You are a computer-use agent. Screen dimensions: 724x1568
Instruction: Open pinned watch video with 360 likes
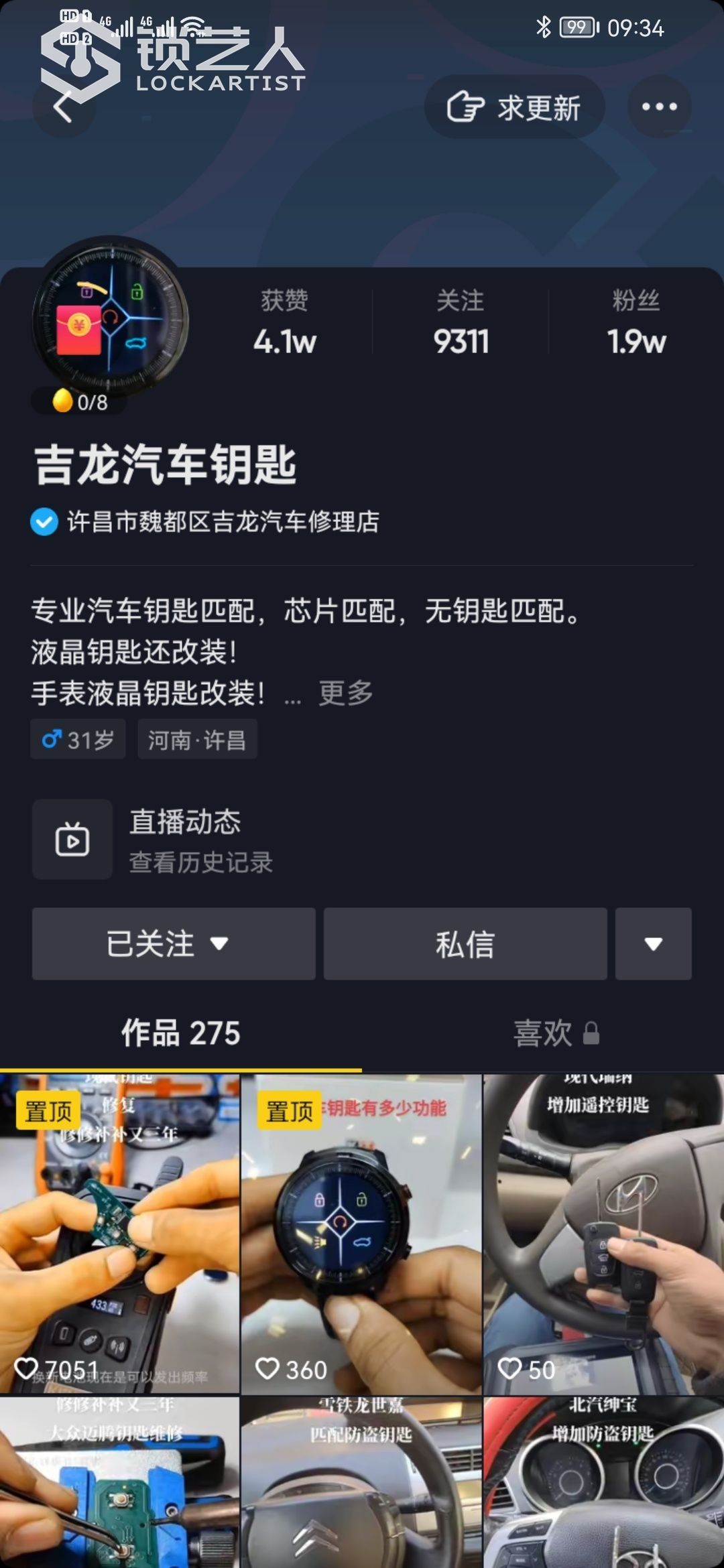pos(361,1234)
